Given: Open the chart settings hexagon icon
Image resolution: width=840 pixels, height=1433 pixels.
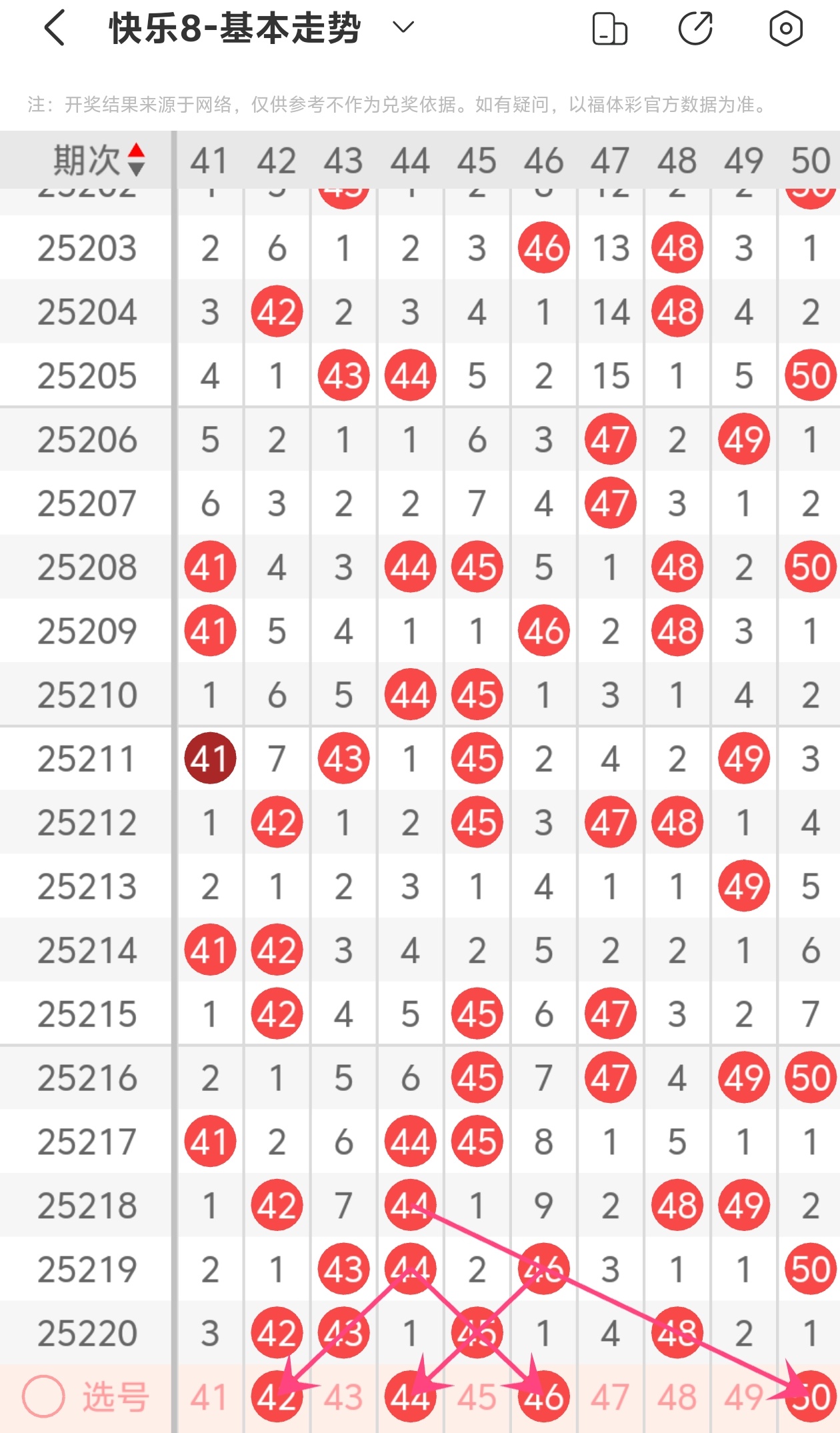Looking at the screenshot, I should pos(785,28).
